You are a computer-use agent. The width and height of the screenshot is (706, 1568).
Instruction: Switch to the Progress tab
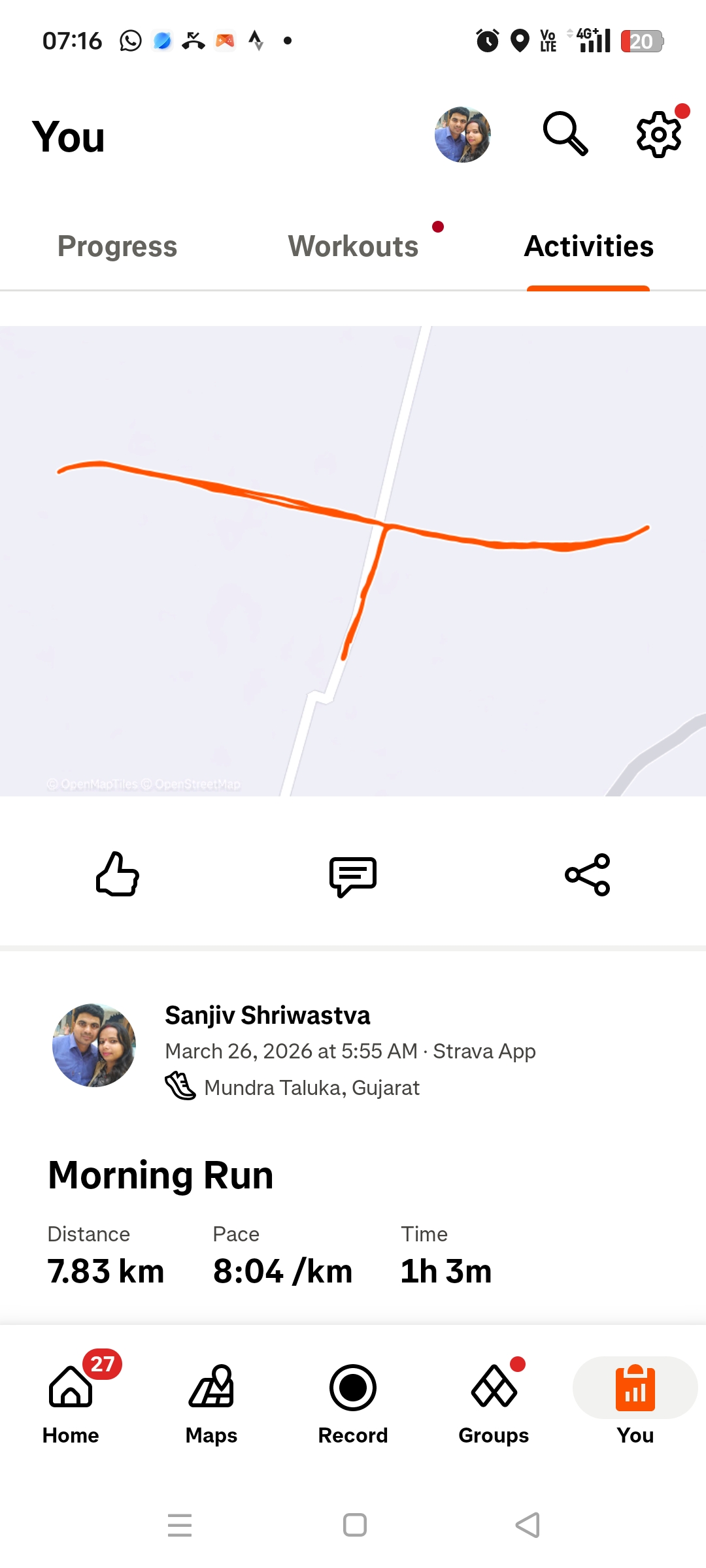coord(118,246)
